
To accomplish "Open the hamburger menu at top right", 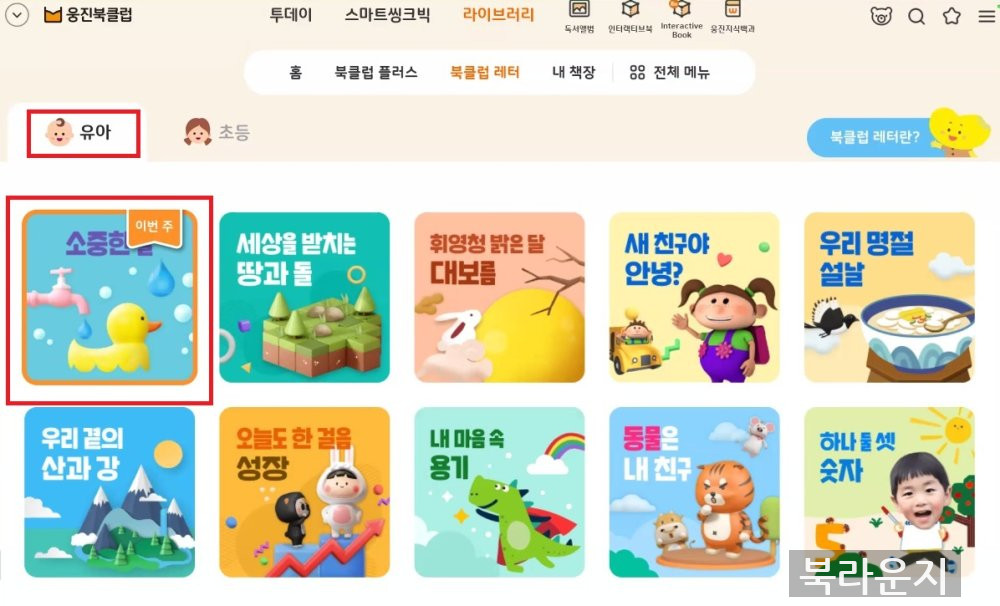I will (986, 16).
